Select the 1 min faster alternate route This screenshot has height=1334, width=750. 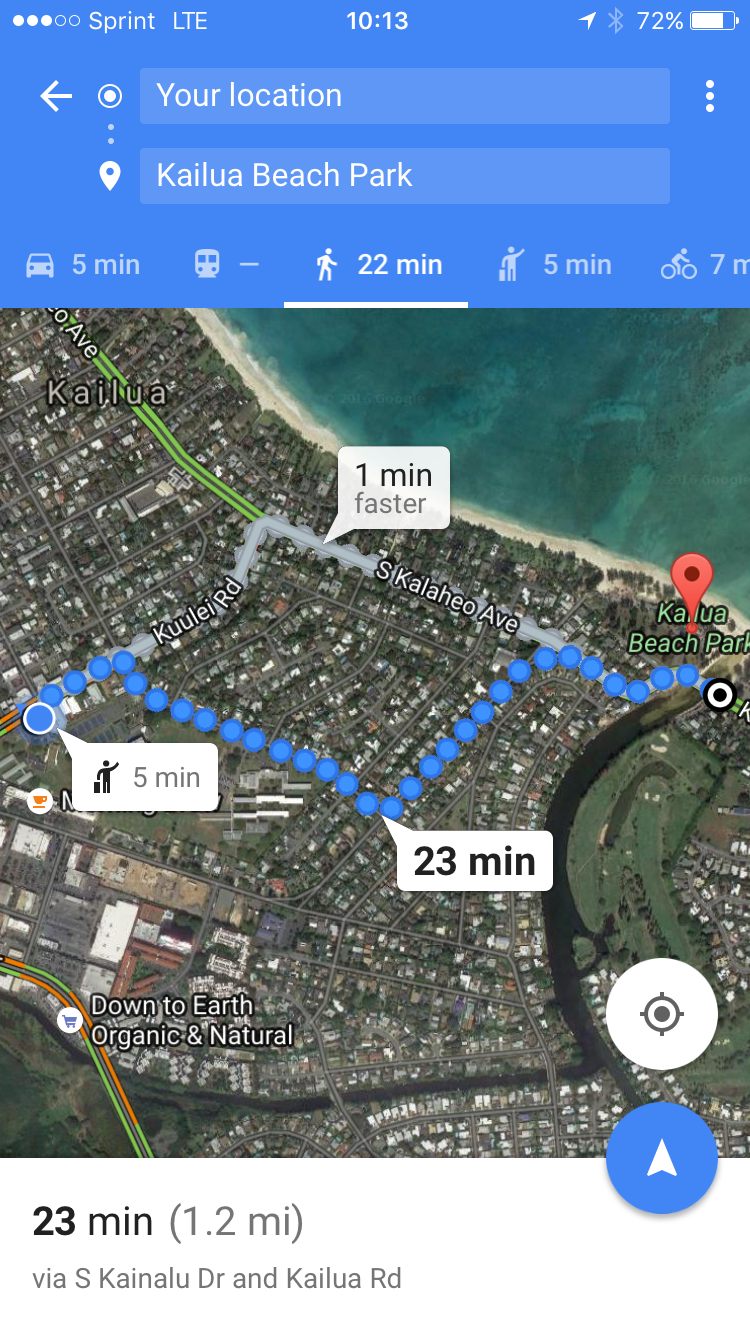click(x=393, y=487)
